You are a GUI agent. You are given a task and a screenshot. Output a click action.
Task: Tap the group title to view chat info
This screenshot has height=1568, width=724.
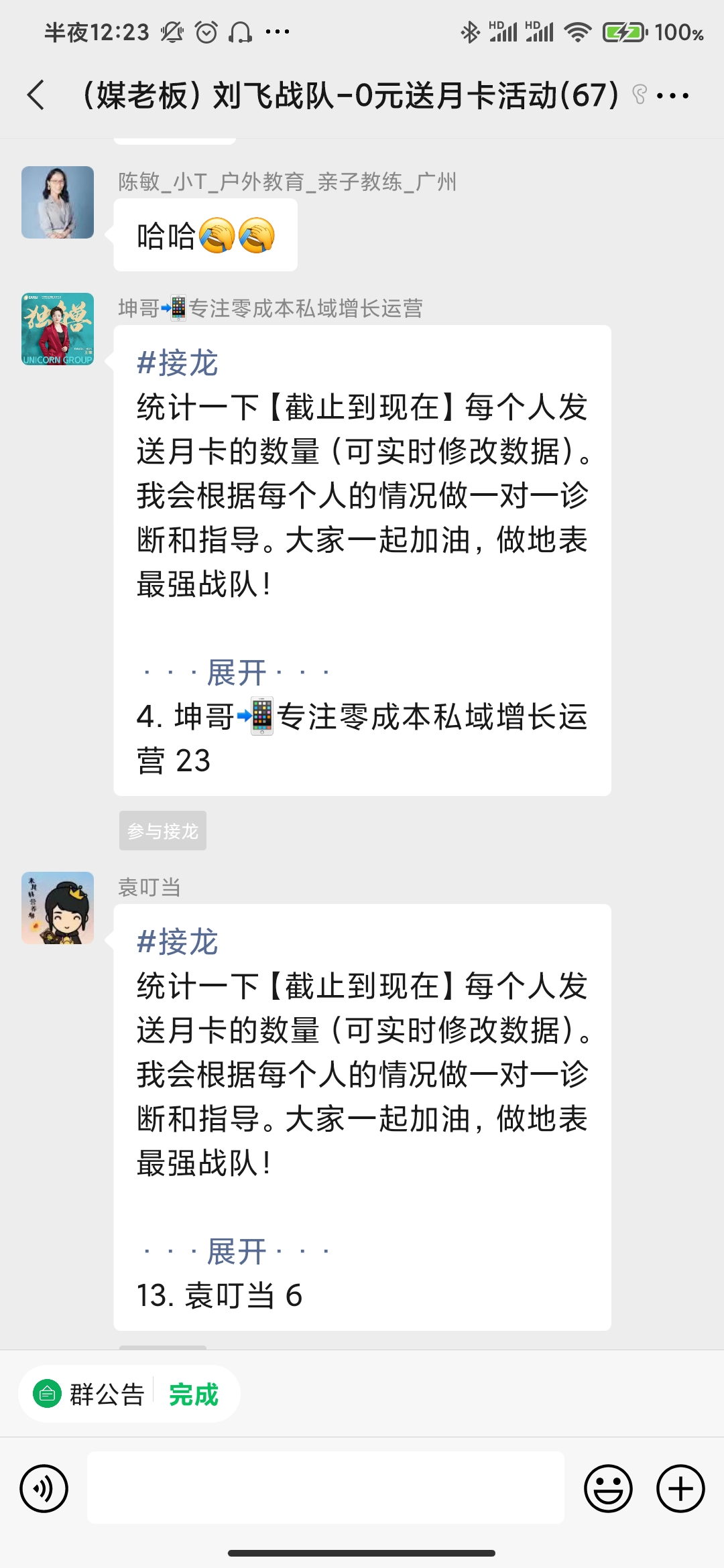pos(349,95)
